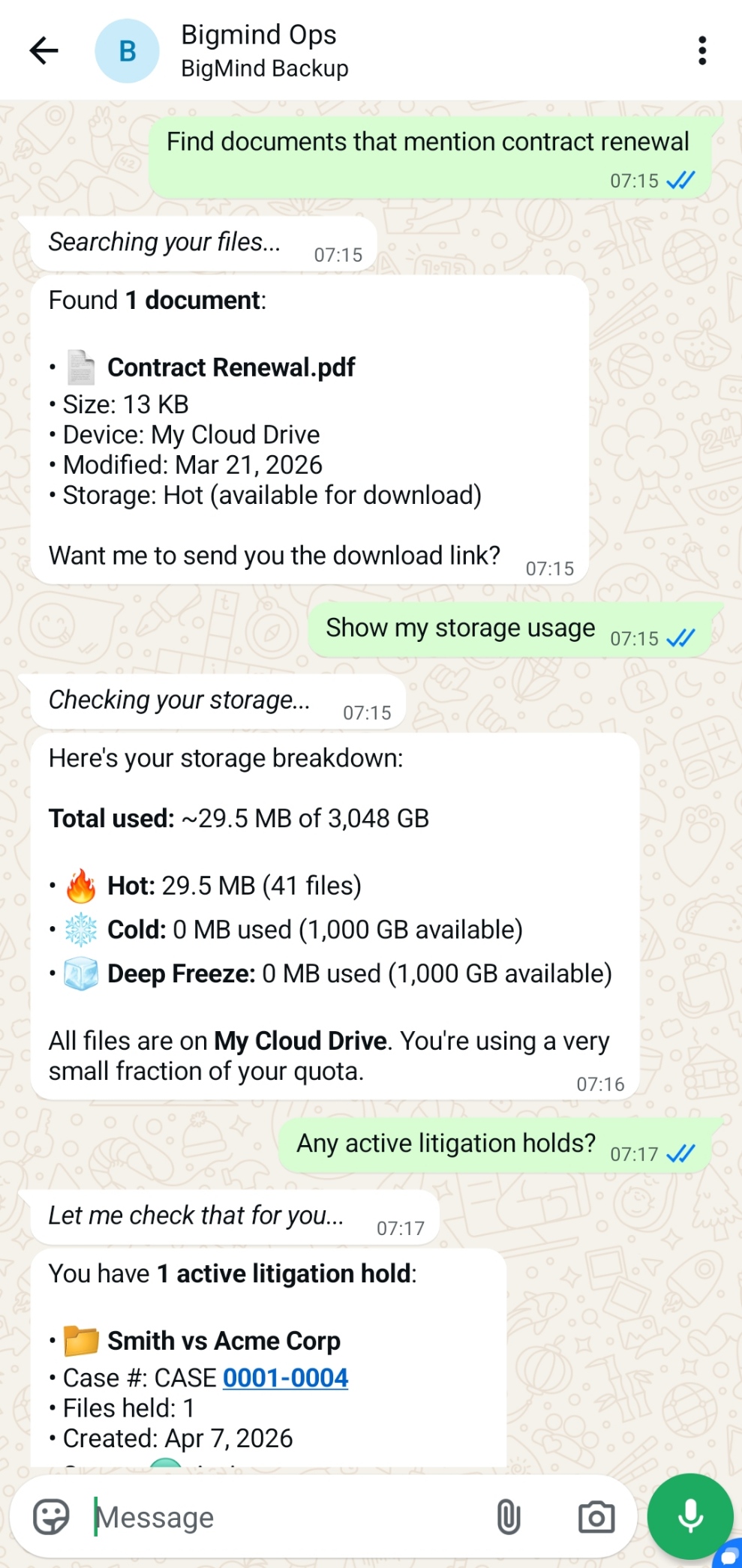Open the chat overflow menu
Screen dimensions: 742x1568
coord(701,51)
